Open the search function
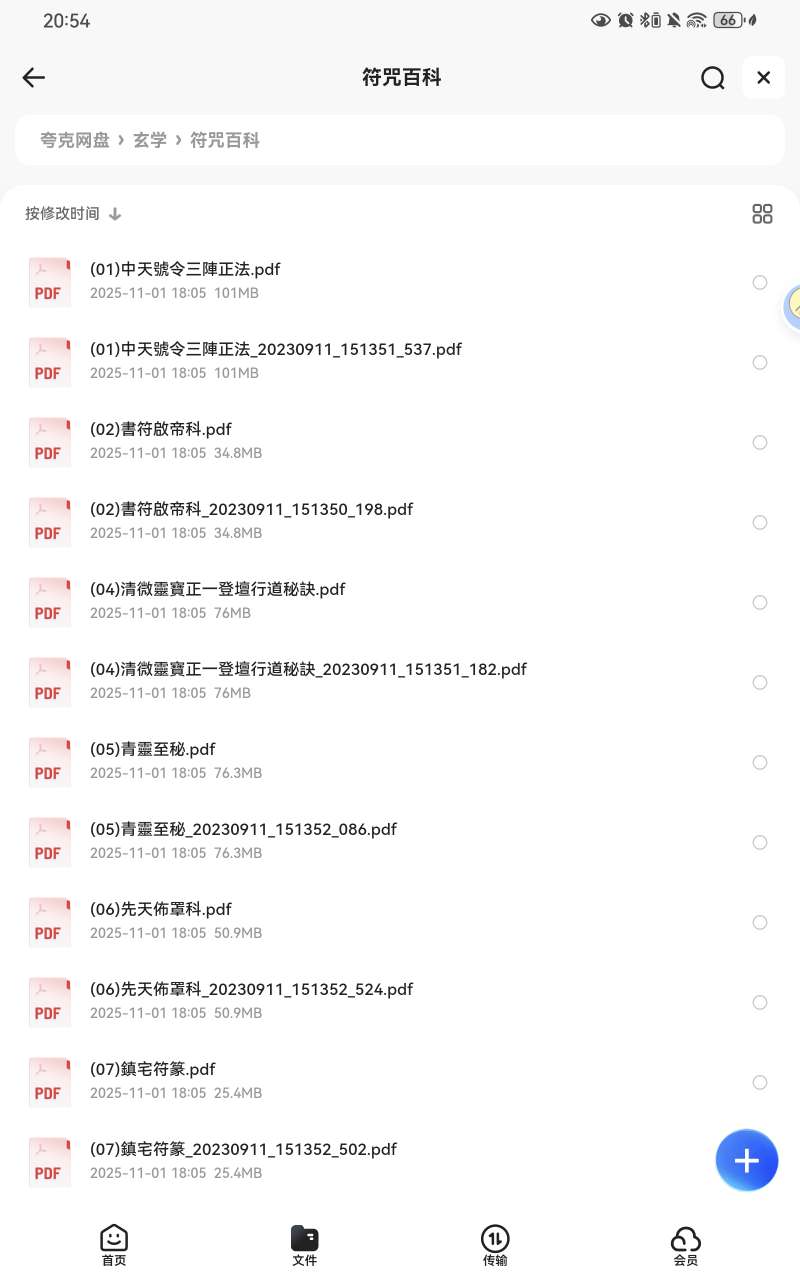 713,77
